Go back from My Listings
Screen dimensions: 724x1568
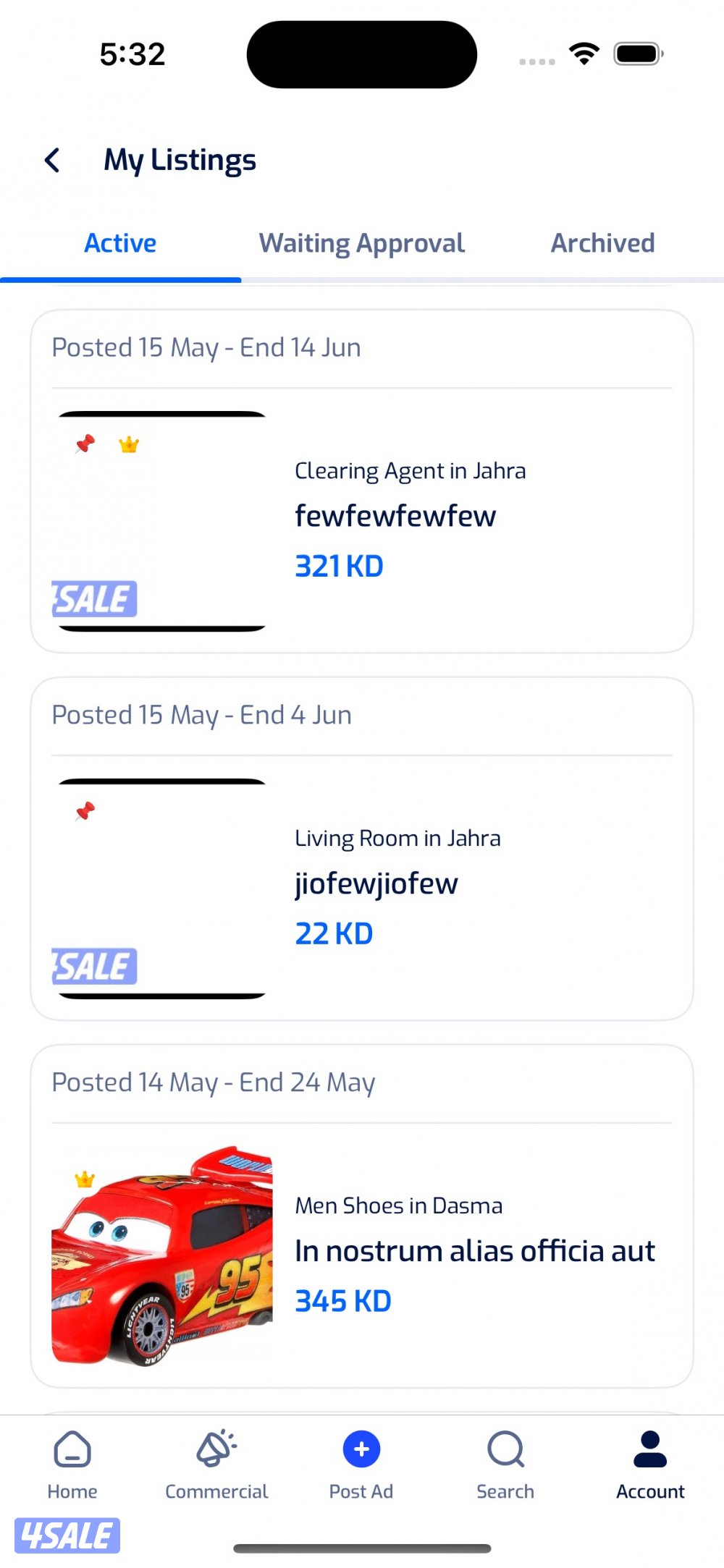click(x=52, y=160)
